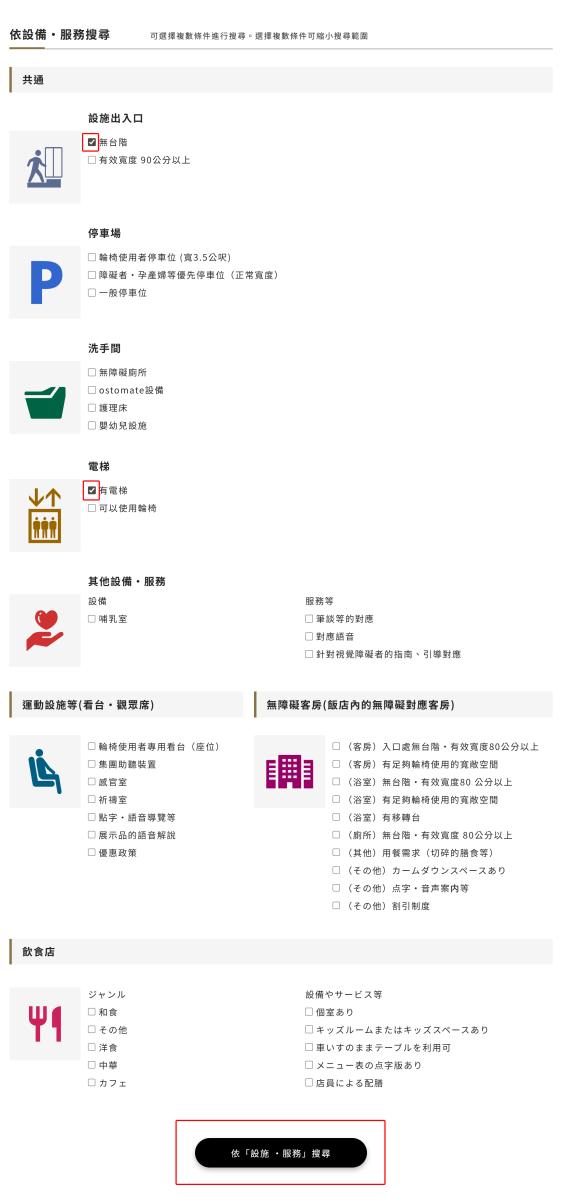Select 筆談等的對應 service checkbox
The width and height of the screenshot is (564, 1200).
[x=309, y=619]
